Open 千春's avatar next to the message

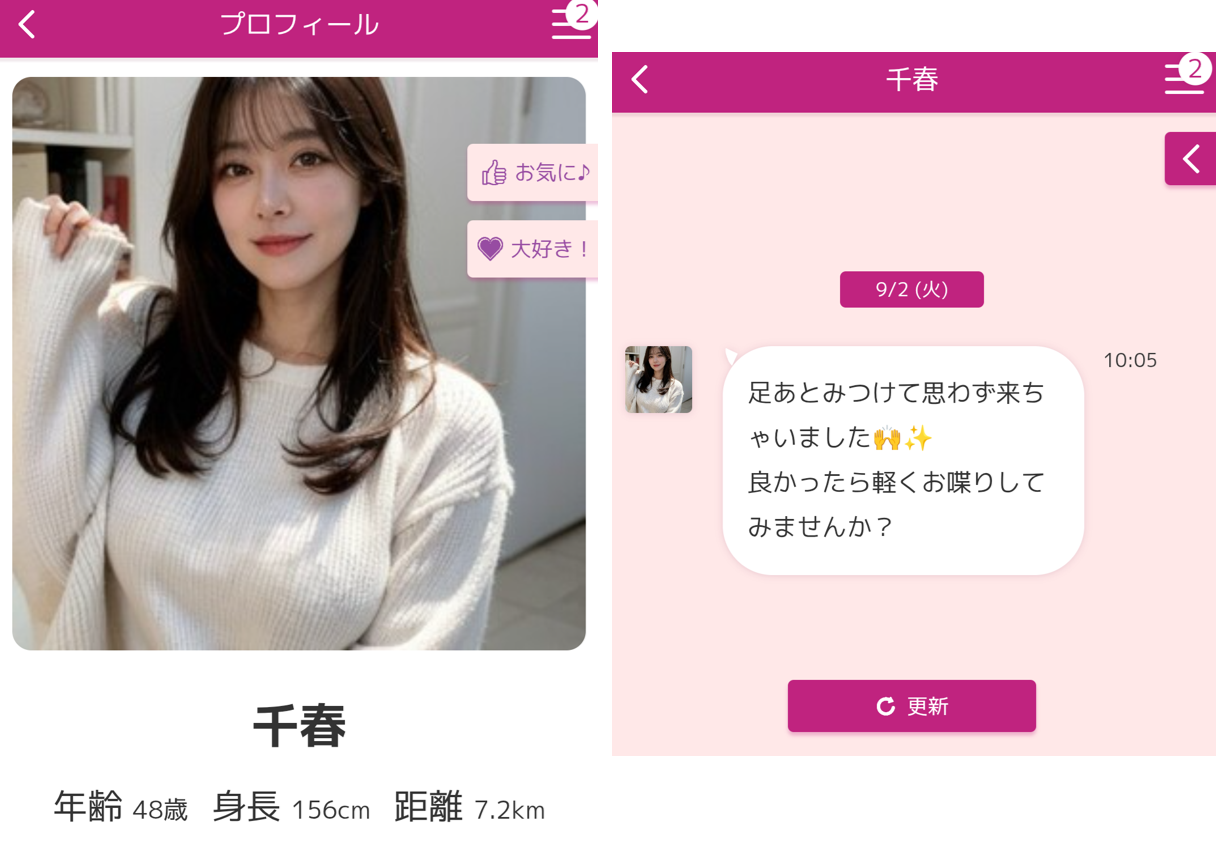tap(658, 380)
